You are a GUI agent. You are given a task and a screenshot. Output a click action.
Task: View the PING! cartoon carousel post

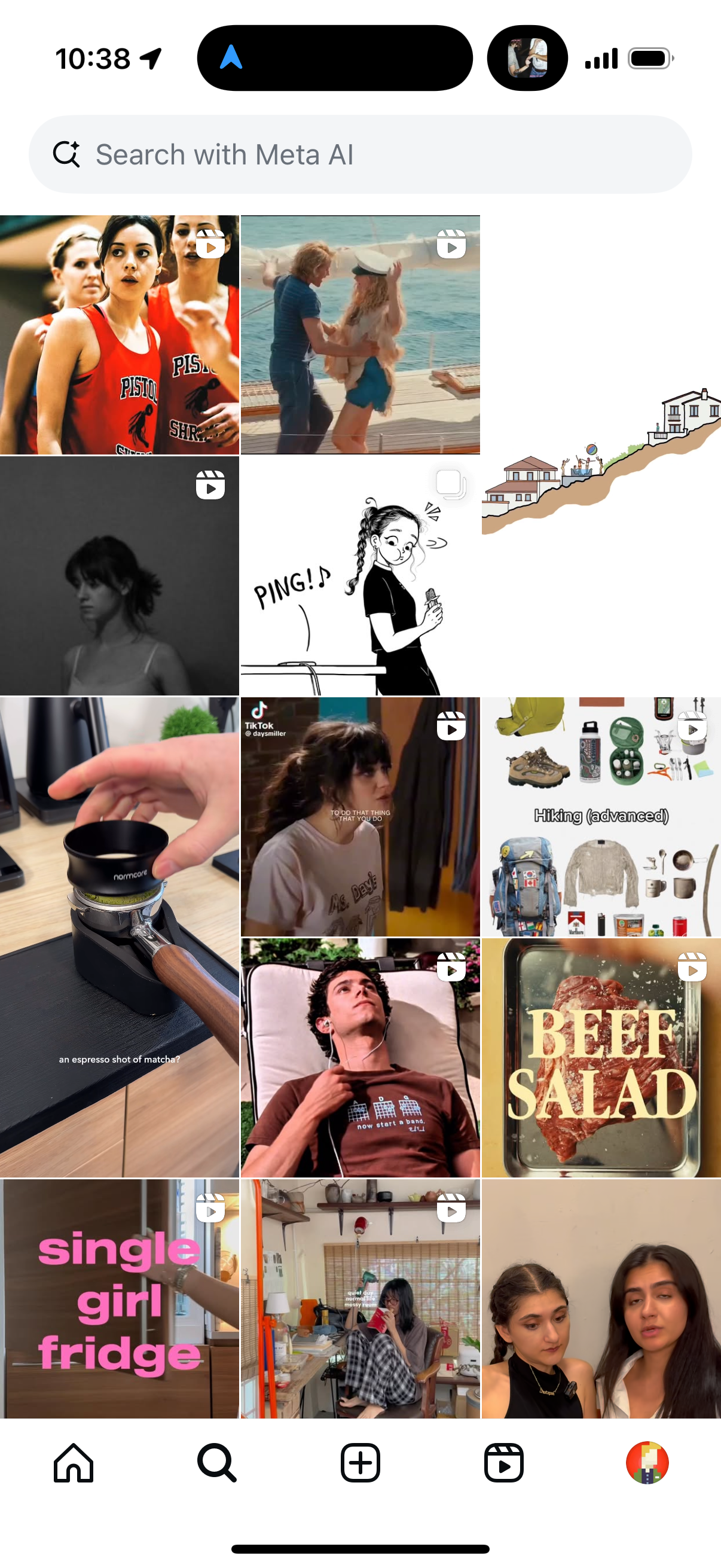pos(360,576)
